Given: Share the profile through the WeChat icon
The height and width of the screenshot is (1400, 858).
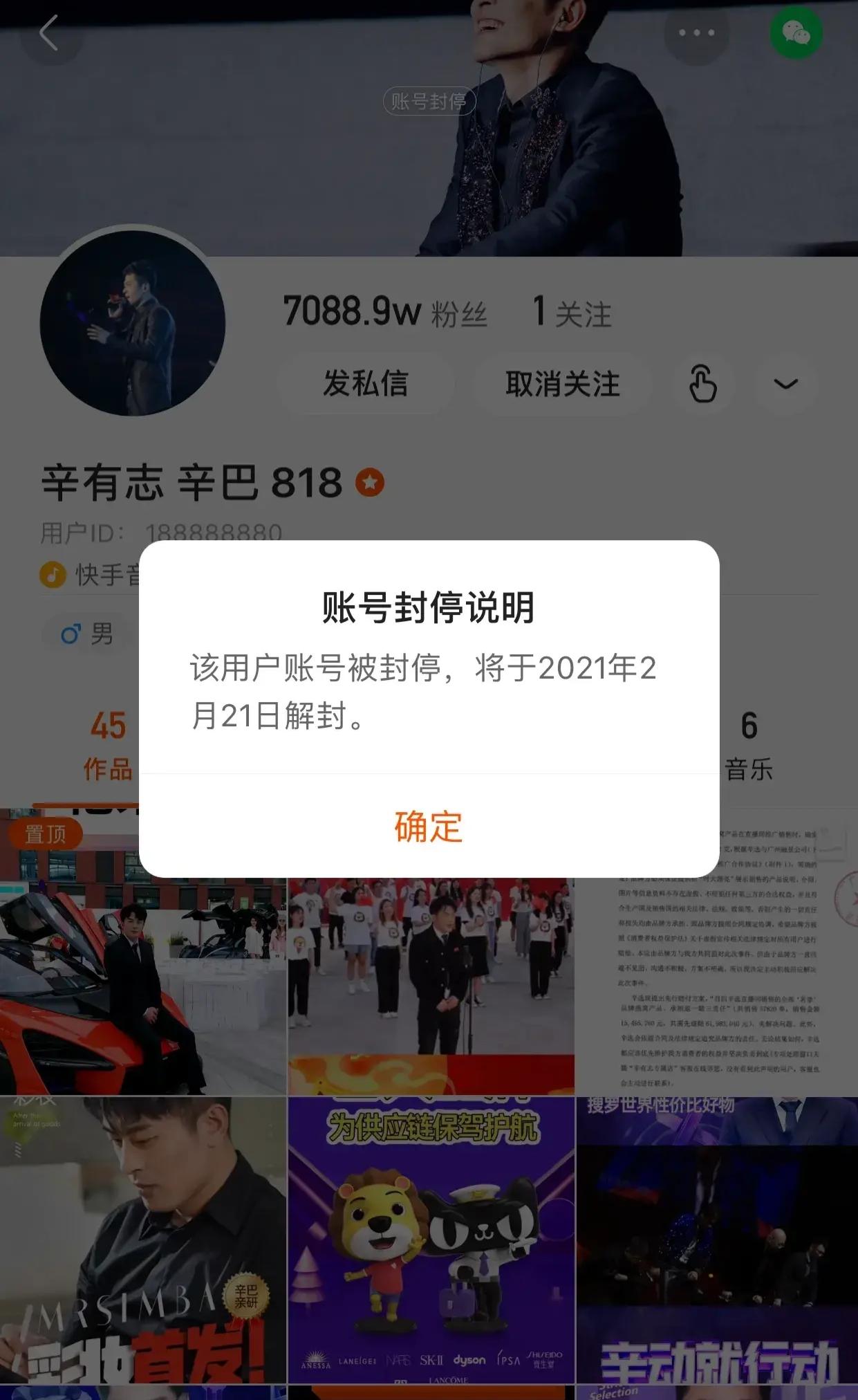Looking at the screenshot, I should (x=796, y=33).
